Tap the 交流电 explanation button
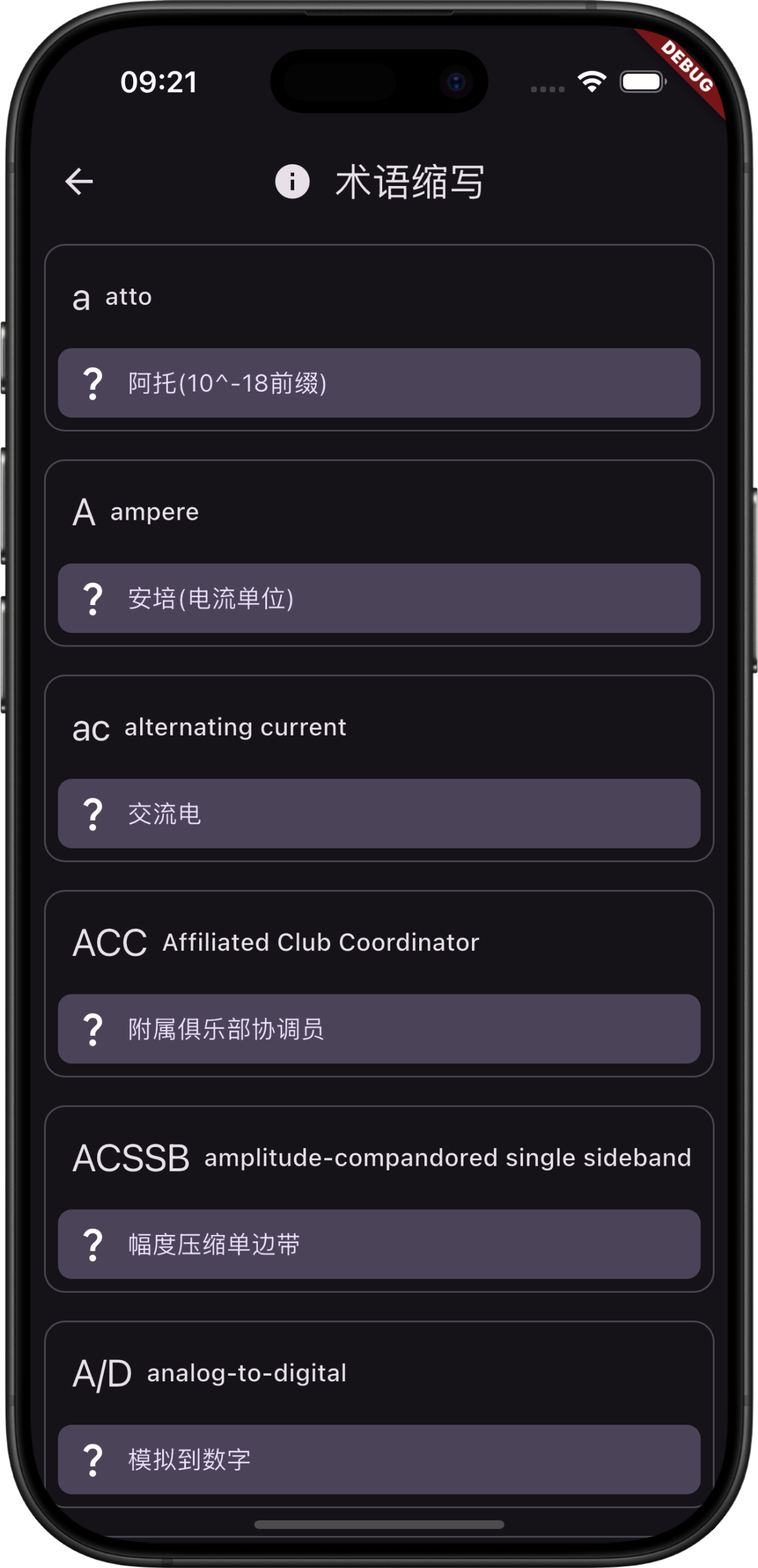This screenshot has height=1568, width=758. click(379, 814)
